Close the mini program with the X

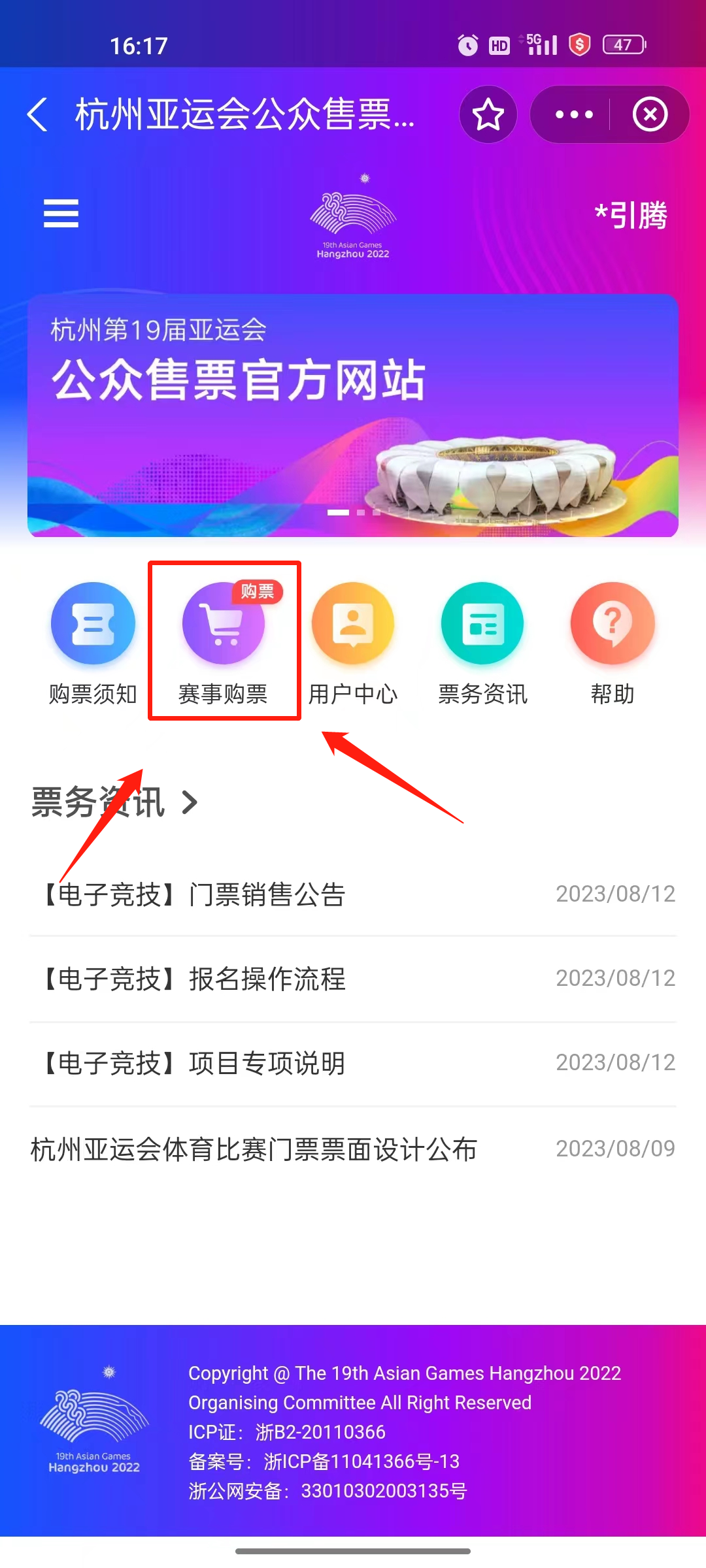(x=650, y=115)
